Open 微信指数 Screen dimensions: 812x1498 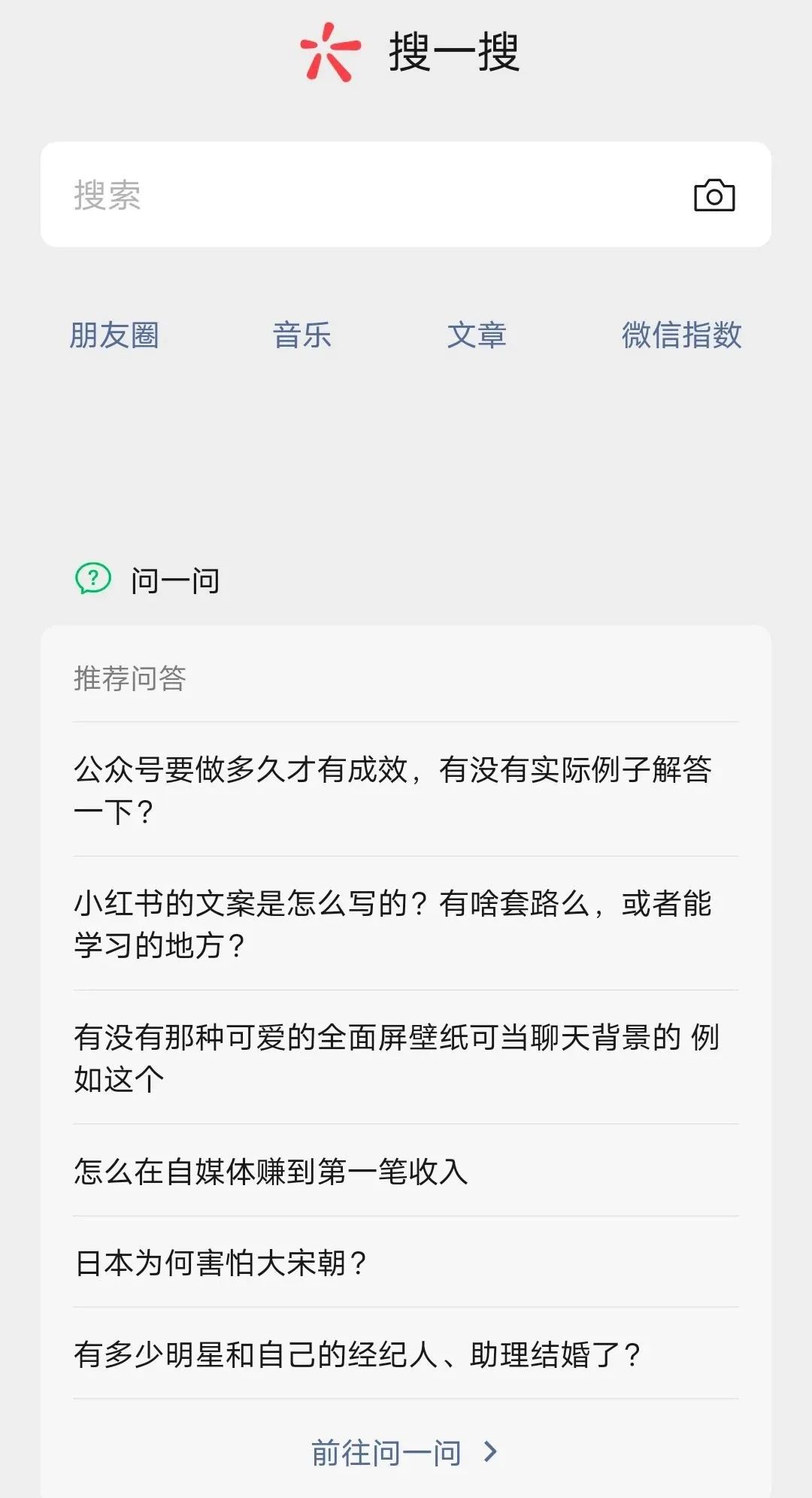pyautogui.click(x=681, y=335)
